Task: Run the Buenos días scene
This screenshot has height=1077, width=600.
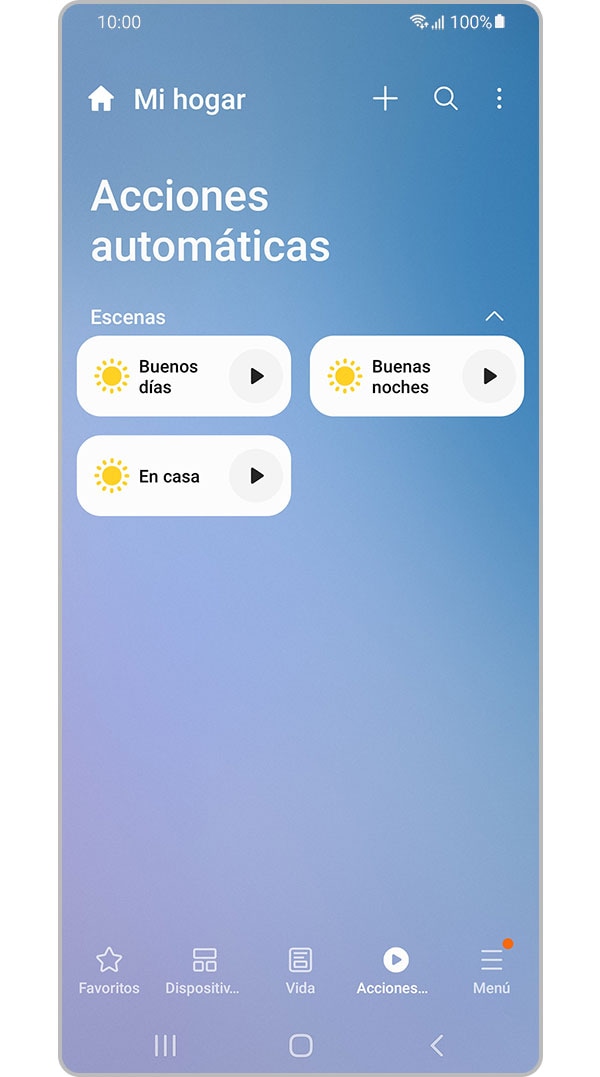Action: pyautogui.click(x=256, y=376)
